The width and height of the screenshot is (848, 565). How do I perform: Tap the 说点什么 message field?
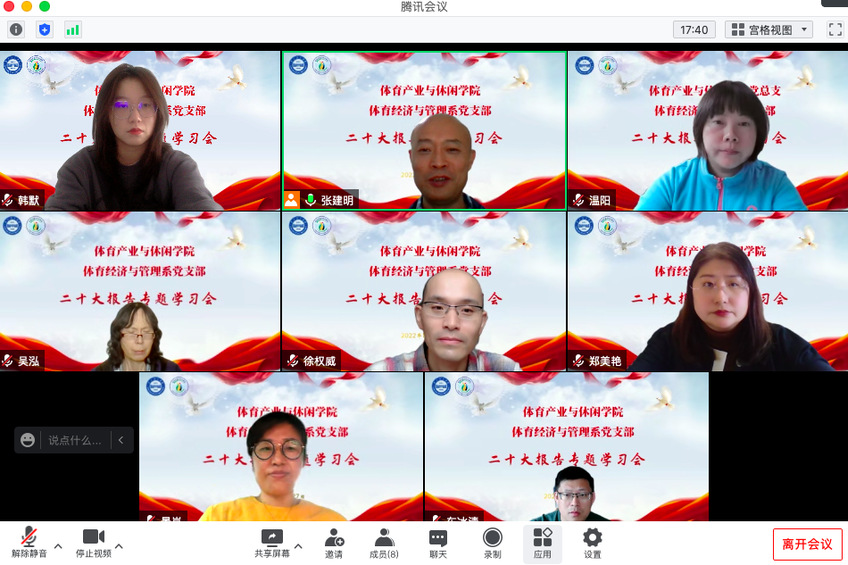pos(75,440)
